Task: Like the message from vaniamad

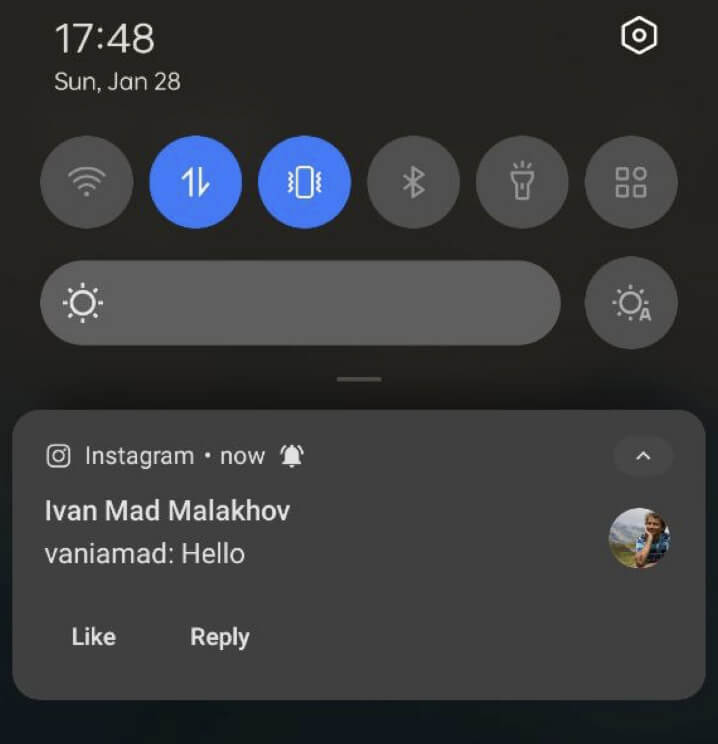Action: [x=94, y=637]
